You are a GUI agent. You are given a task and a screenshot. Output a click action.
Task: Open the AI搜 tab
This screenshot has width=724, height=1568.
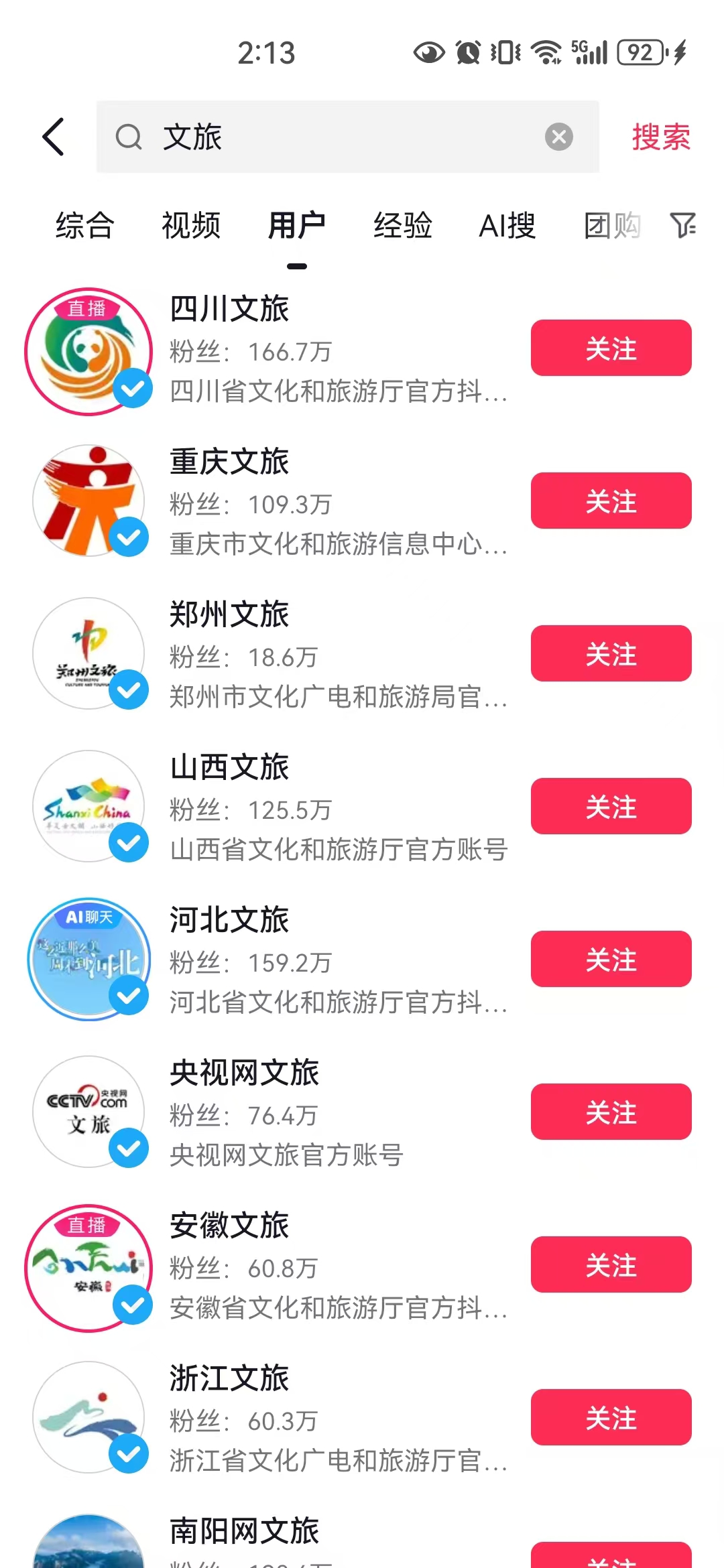pyautogui.click(x=507, y=225)
